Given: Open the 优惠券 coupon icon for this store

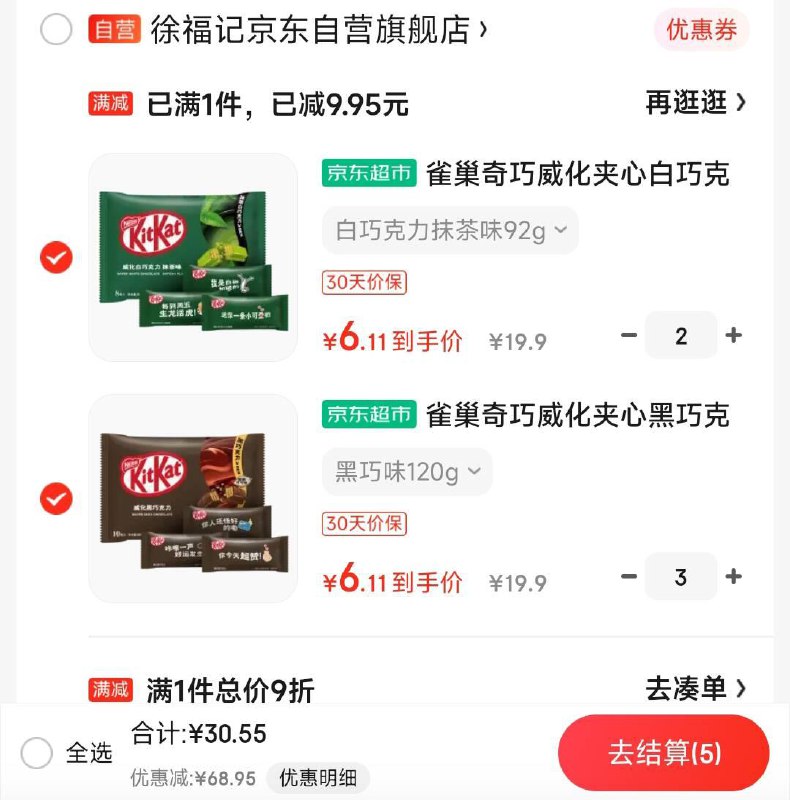Looking at the screenshot, I should tap(702, 30).
